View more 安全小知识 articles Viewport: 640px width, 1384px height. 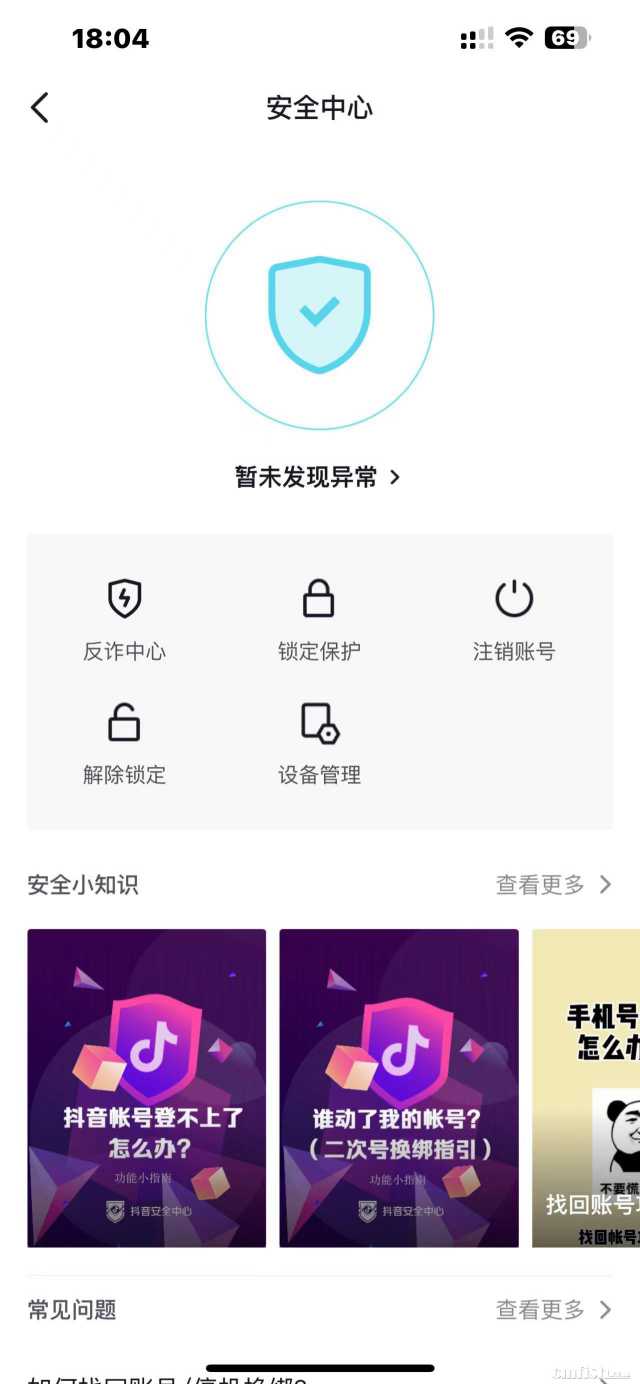(553, 885)
